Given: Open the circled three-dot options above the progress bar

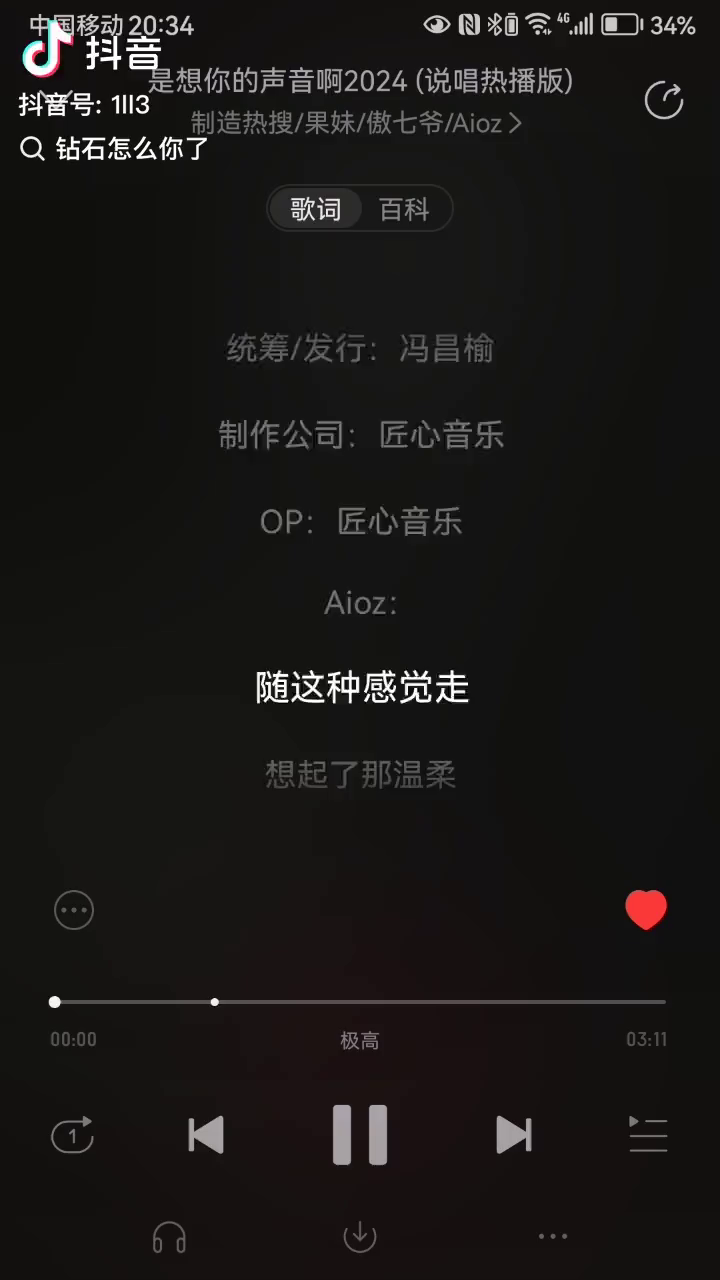Looking at the screenshot, I should coord(73,910).
